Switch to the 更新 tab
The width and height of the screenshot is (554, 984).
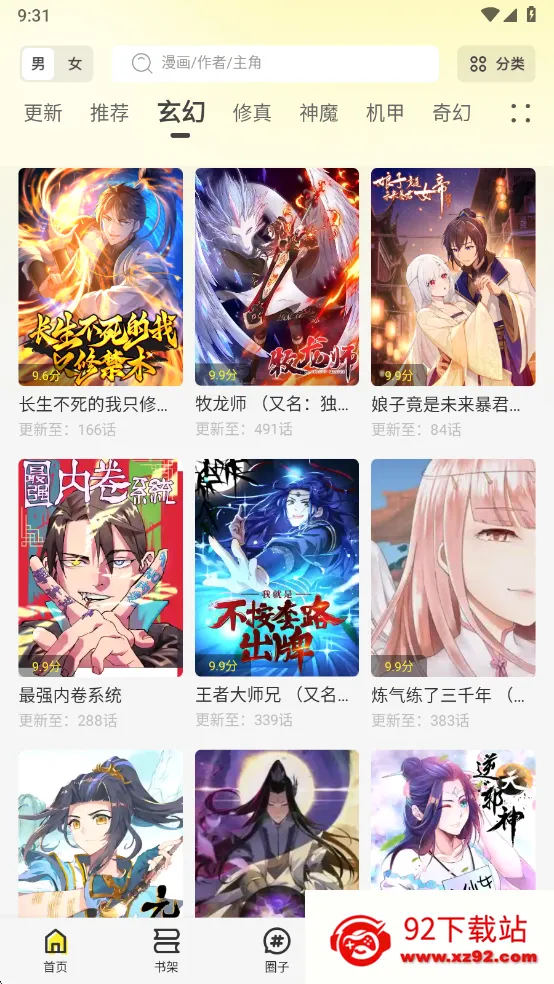point(43,113)
